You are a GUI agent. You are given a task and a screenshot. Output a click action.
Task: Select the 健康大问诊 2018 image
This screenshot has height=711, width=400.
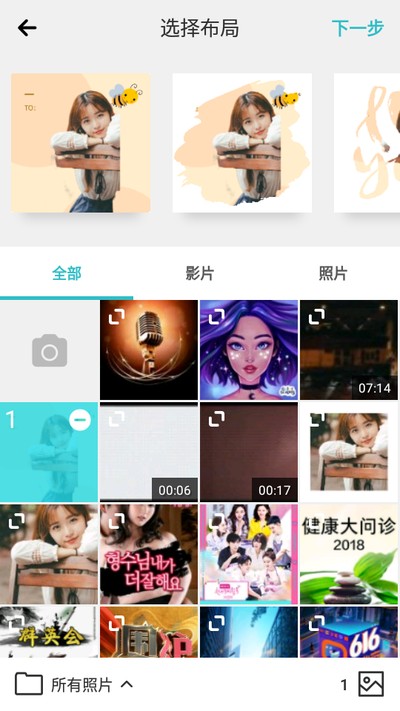pyautogui.click(x=349, y=554)
